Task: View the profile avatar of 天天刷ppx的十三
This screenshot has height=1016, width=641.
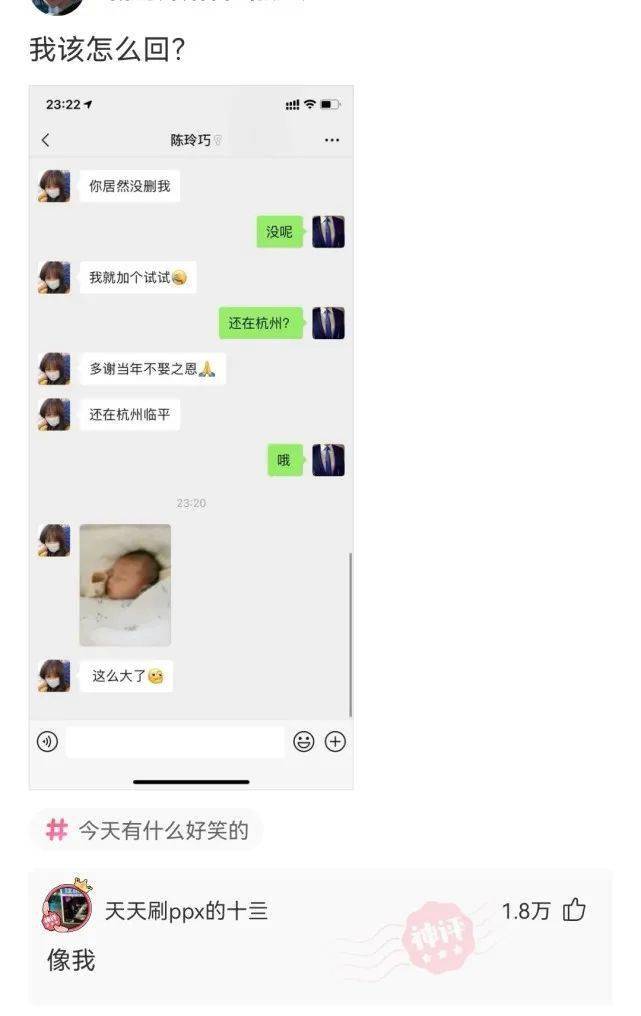Action: click(67, 908)
